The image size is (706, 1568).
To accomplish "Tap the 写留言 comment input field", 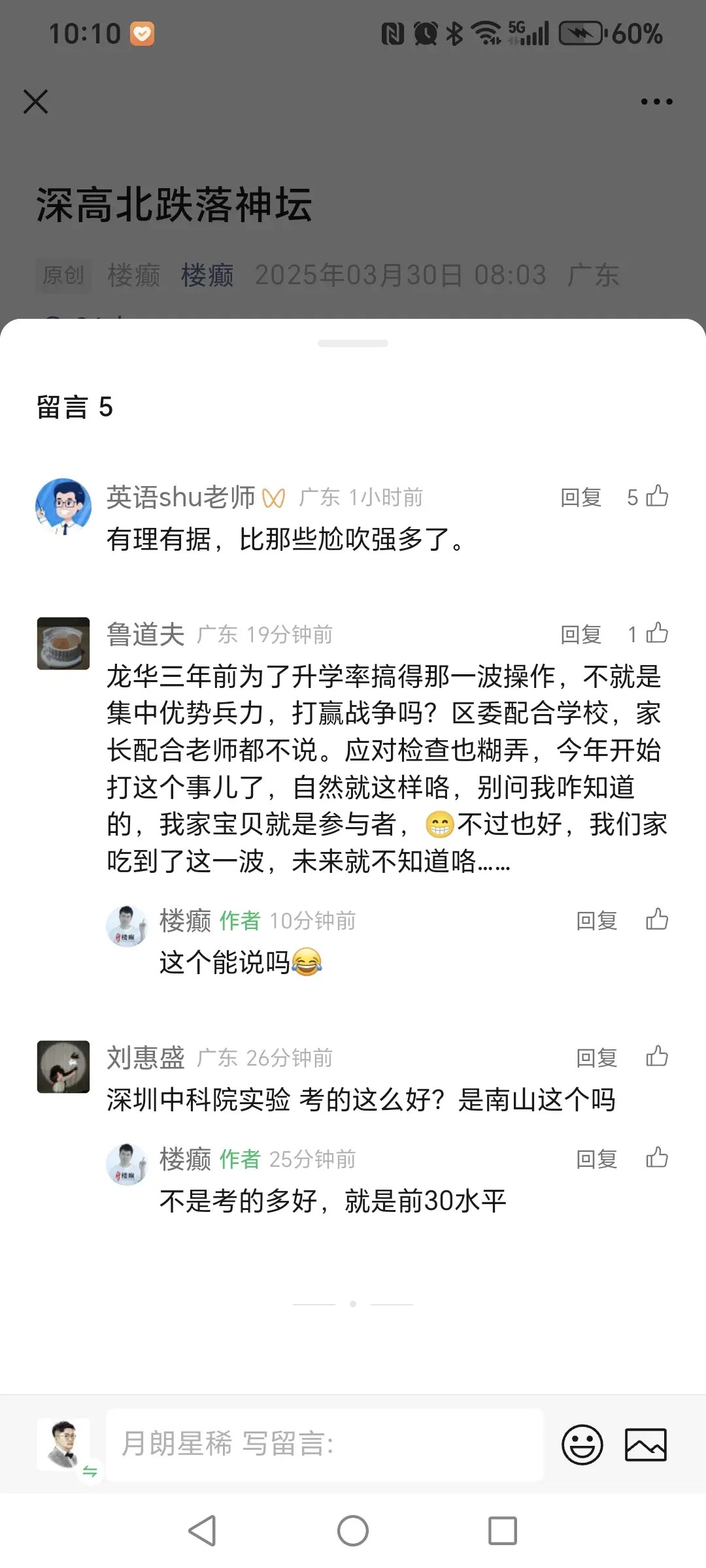I will click(x=324, y=1444).
